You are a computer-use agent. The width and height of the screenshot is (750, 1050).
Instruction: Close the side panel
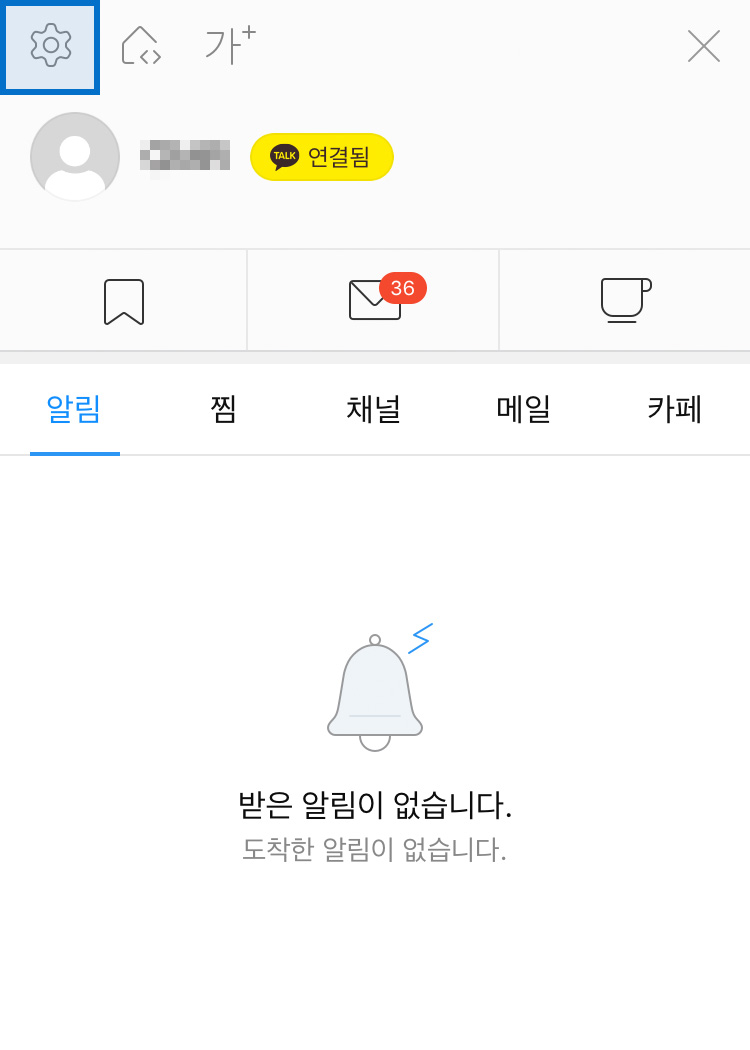(x=703, y=46)
